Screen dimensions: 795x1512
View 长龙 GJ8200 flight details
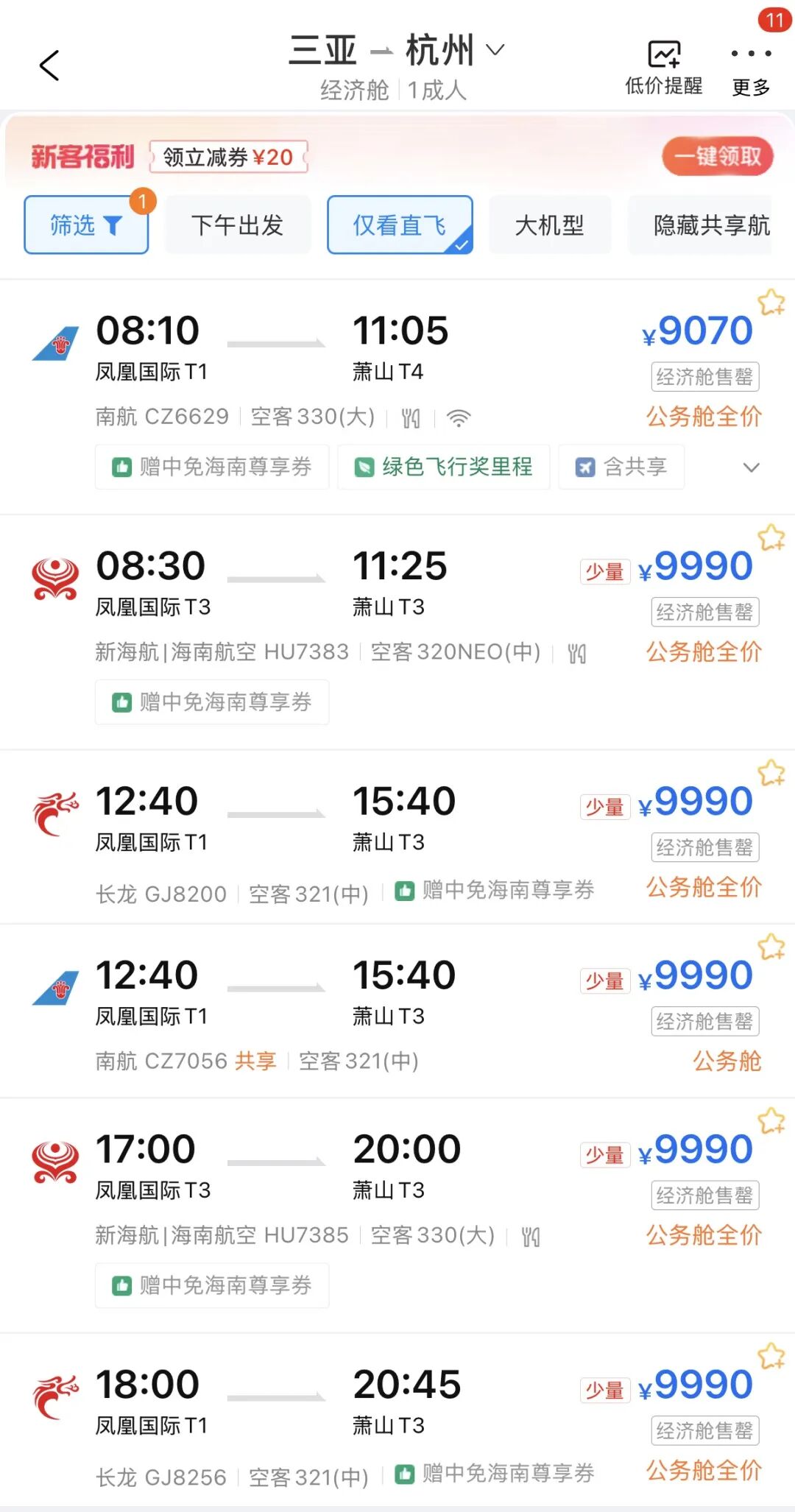pyautogui.click(x=397, y=839)
